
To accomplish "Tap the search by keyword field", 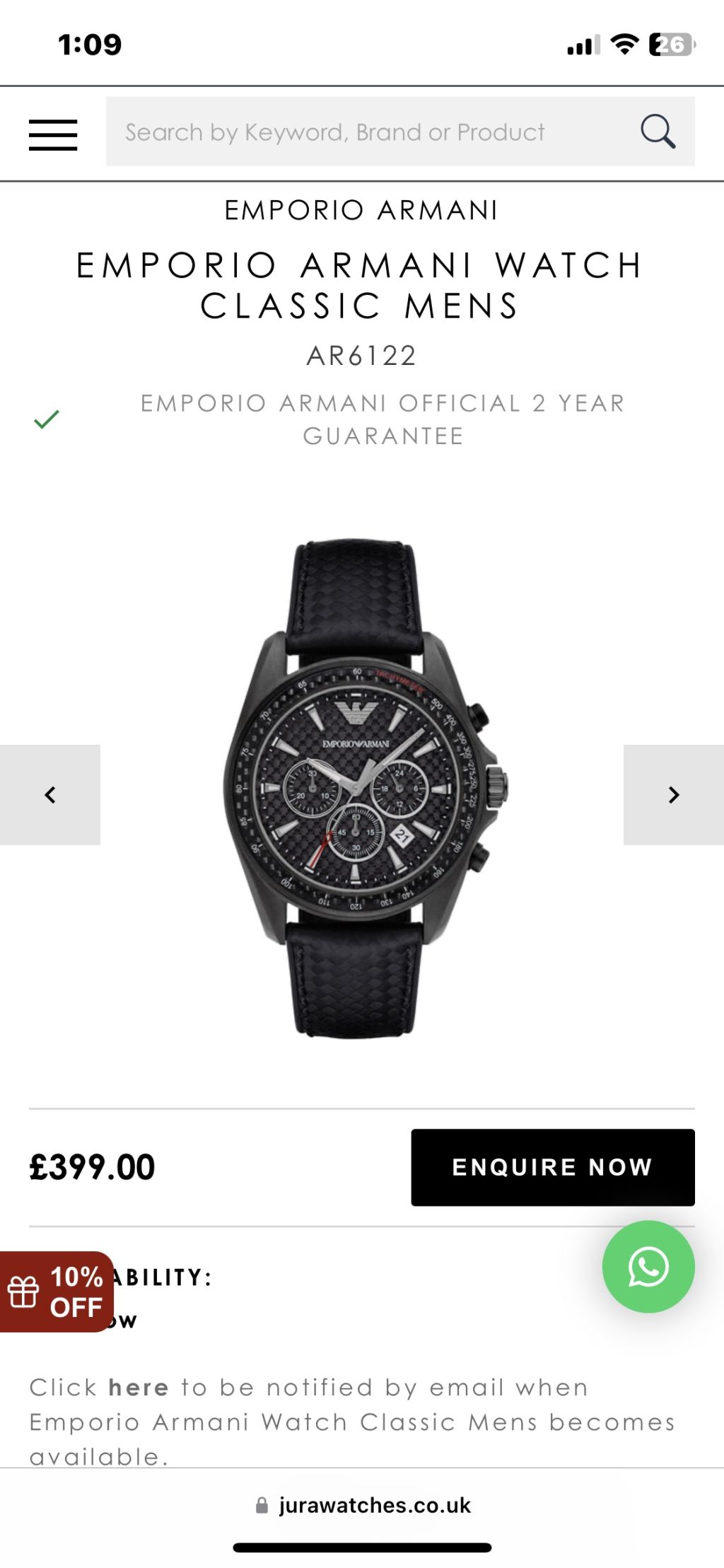I will (368, 132).
